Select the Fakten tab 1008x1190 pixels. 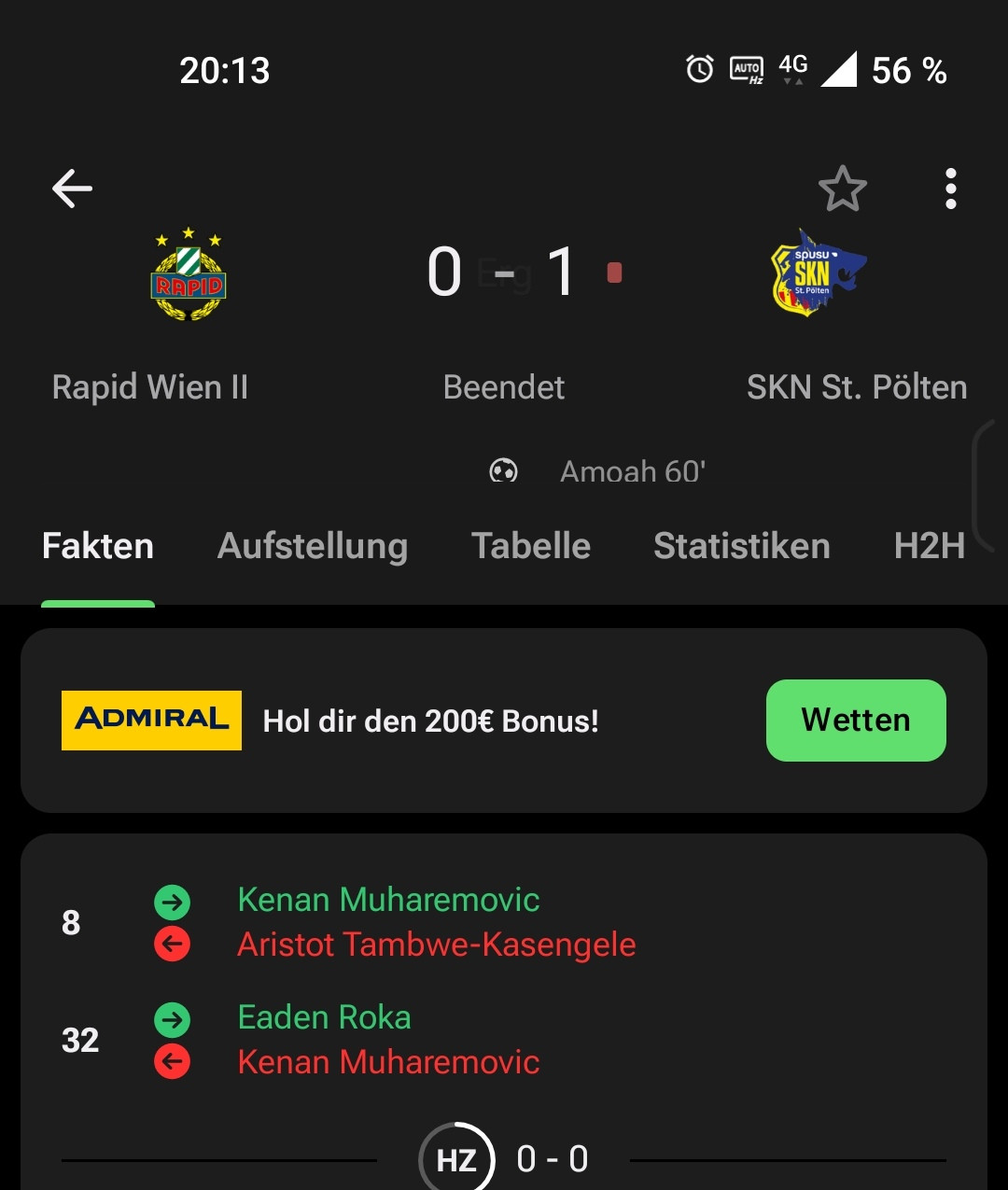click(98, 546)
